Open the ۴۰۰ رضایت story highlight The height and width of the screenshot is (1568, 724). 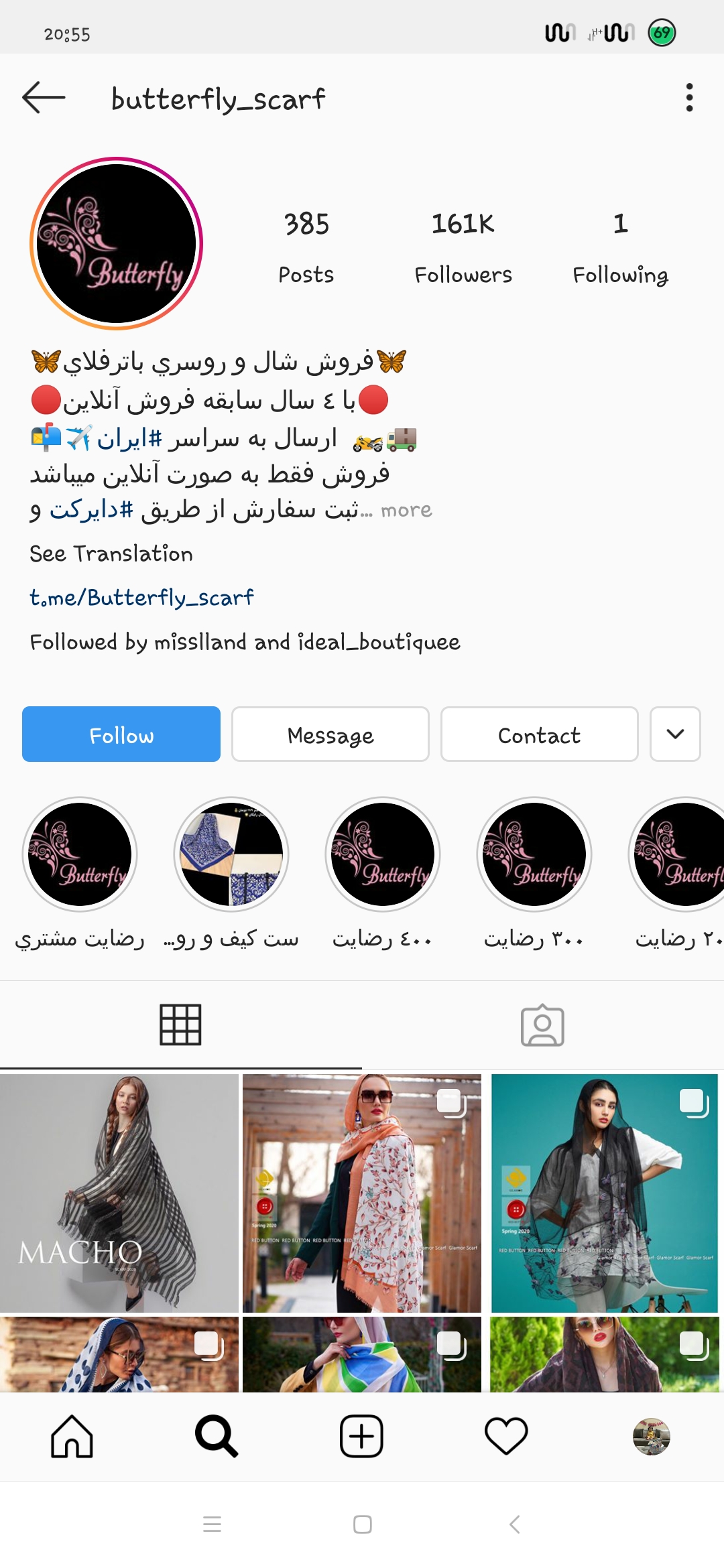383,854
